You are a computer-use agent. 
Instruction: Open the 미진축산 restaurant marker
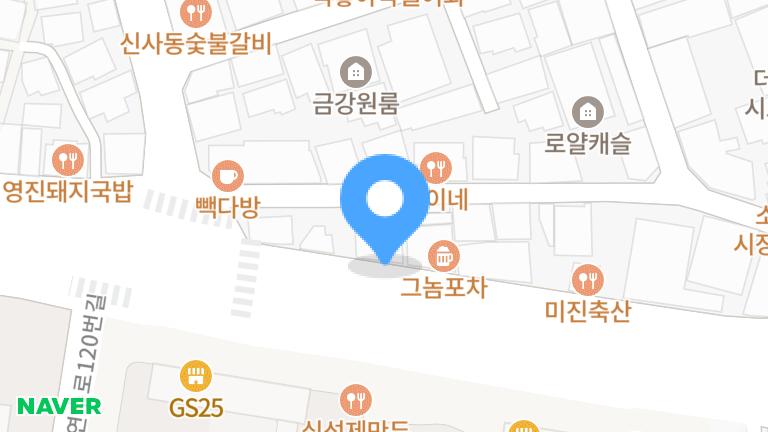[x=587, y=279]
